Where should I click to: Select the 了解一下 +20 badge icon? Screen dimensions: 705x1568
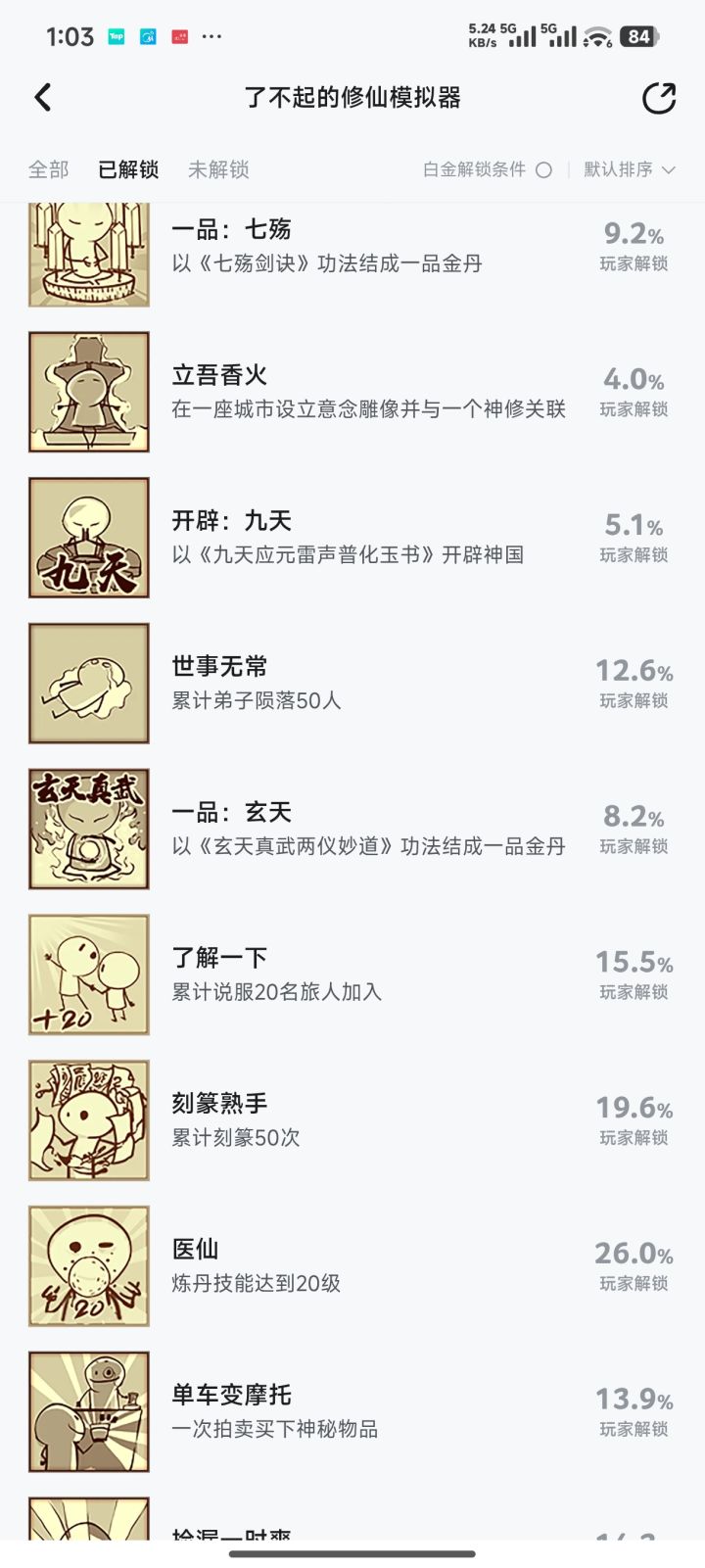pyautogui.click(x=88, y=974)
